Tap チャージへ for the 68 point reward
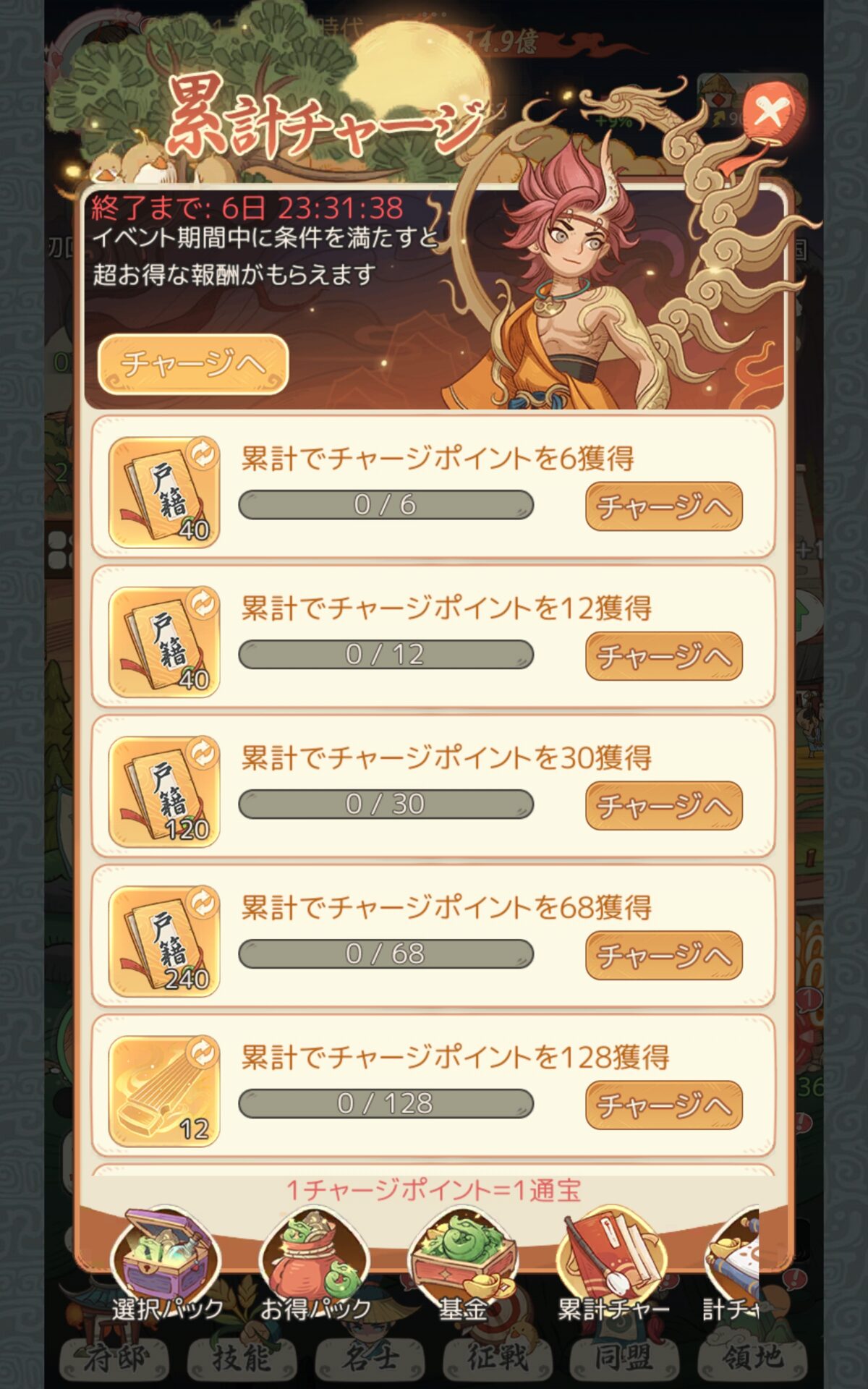The image size is (868, 1389). tap(663, 955)
